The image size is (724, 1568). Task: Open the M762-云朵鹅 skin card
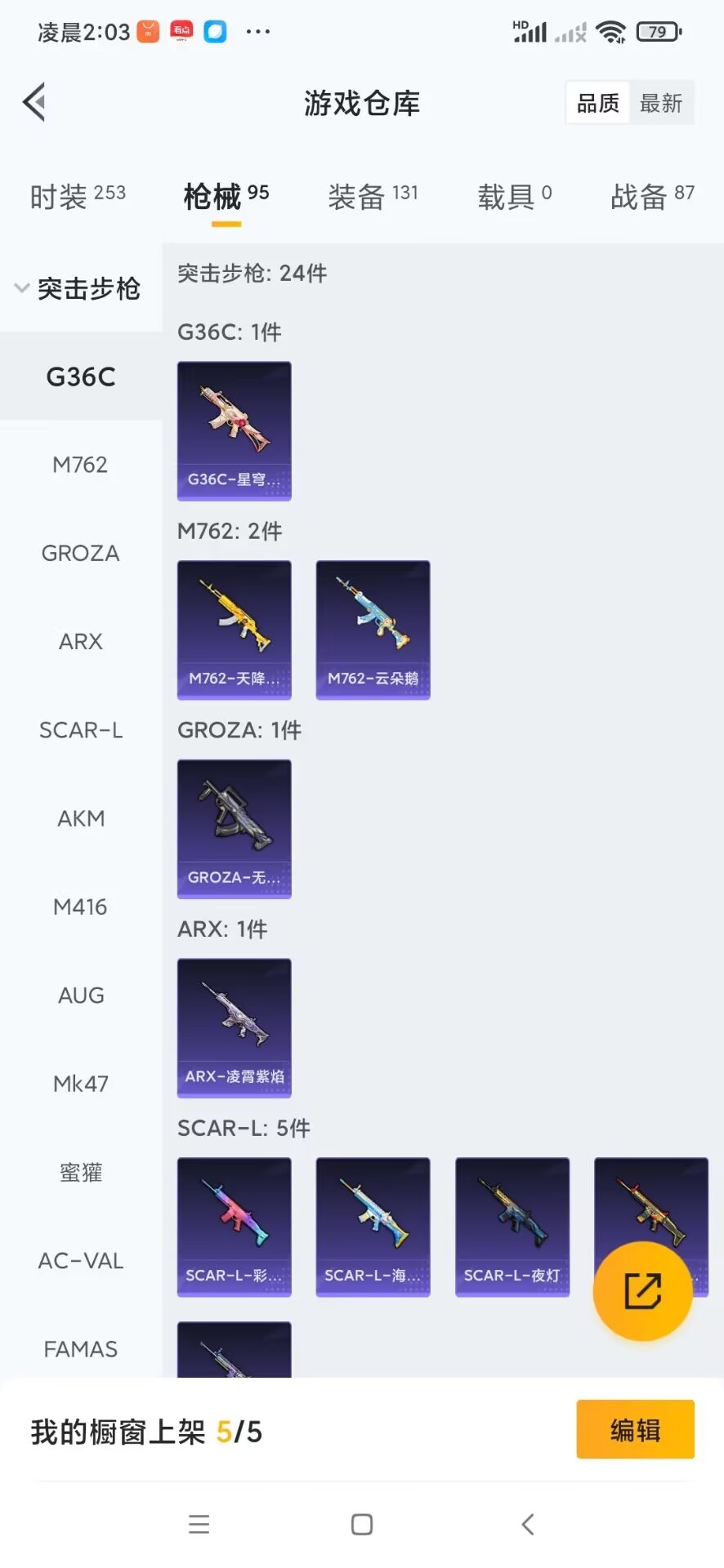pyautogui.click(x=373, y=630)
